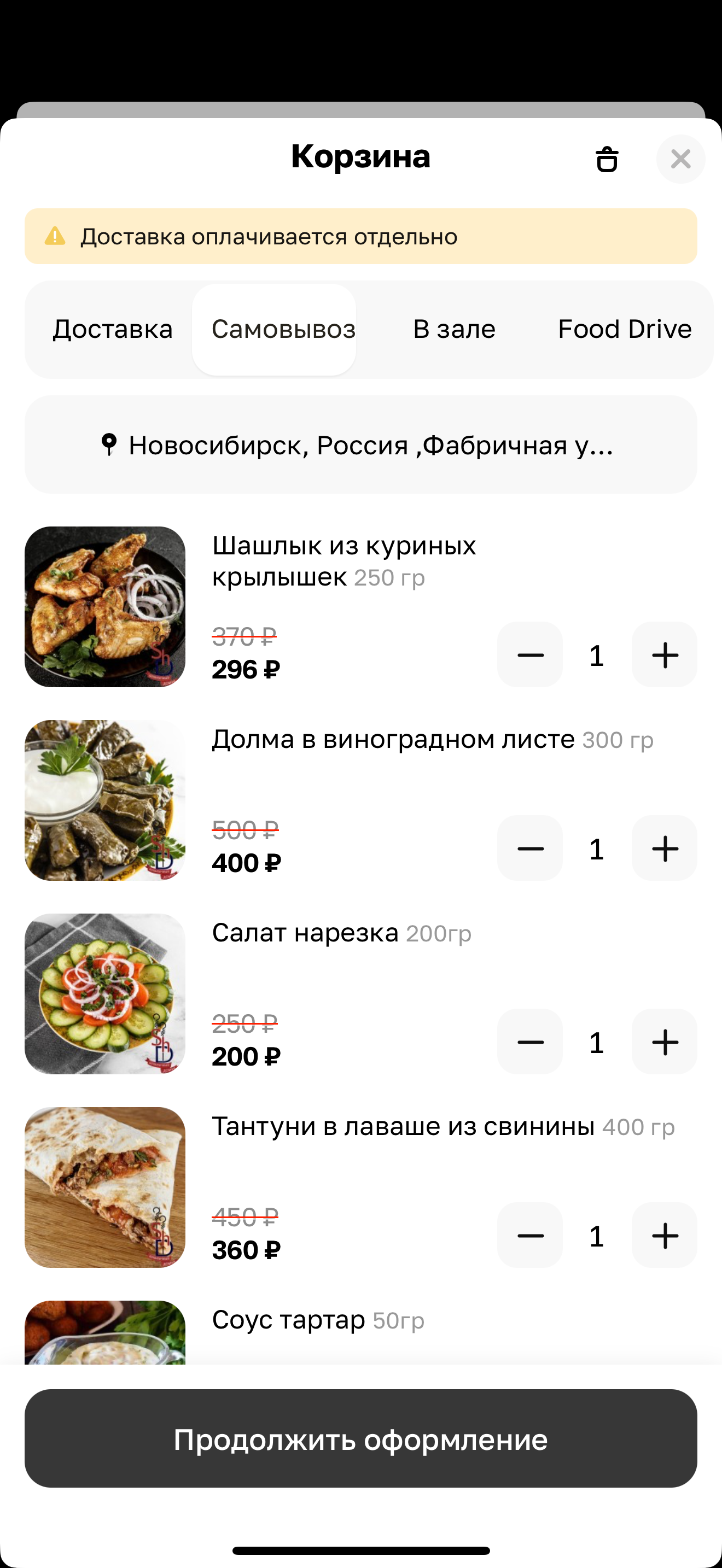
Task: Add one more Долма в виноградном листе
Action: pyautogui.click(x=664, y=849)
